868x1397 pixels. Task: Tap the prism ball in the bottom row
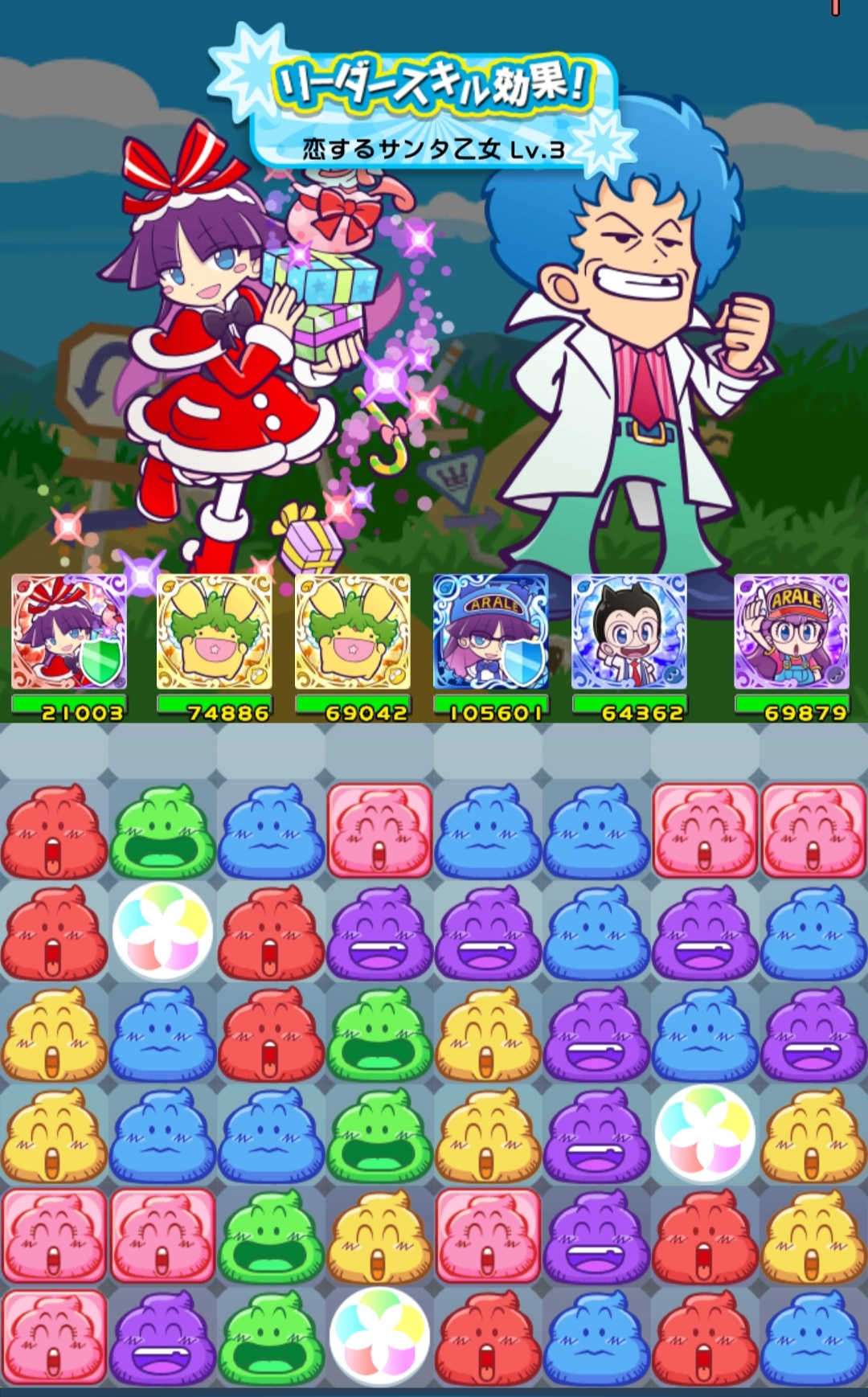[379, 1336]
